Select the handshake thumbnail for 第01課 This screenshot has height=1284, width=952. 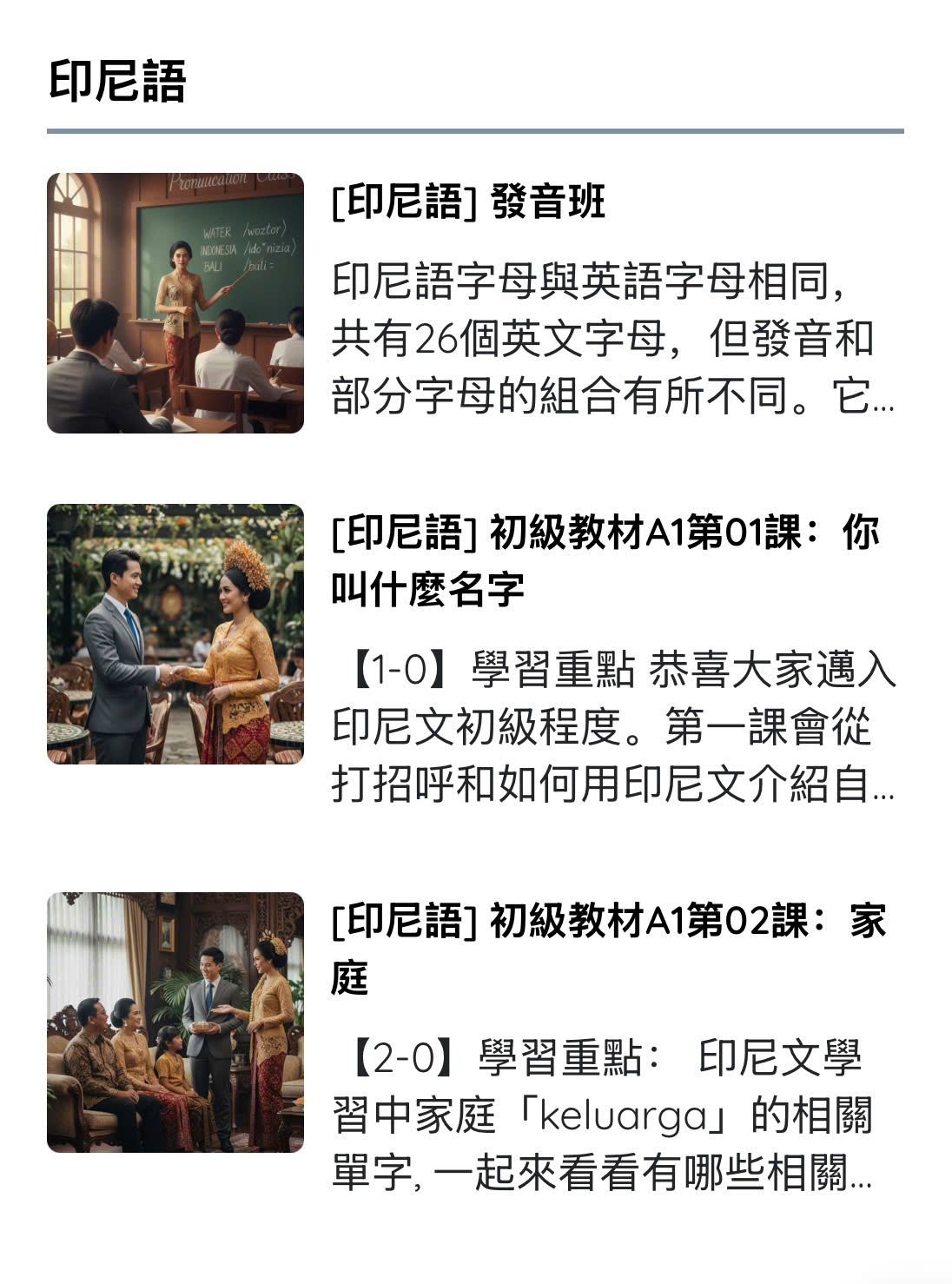click(175, 634)
